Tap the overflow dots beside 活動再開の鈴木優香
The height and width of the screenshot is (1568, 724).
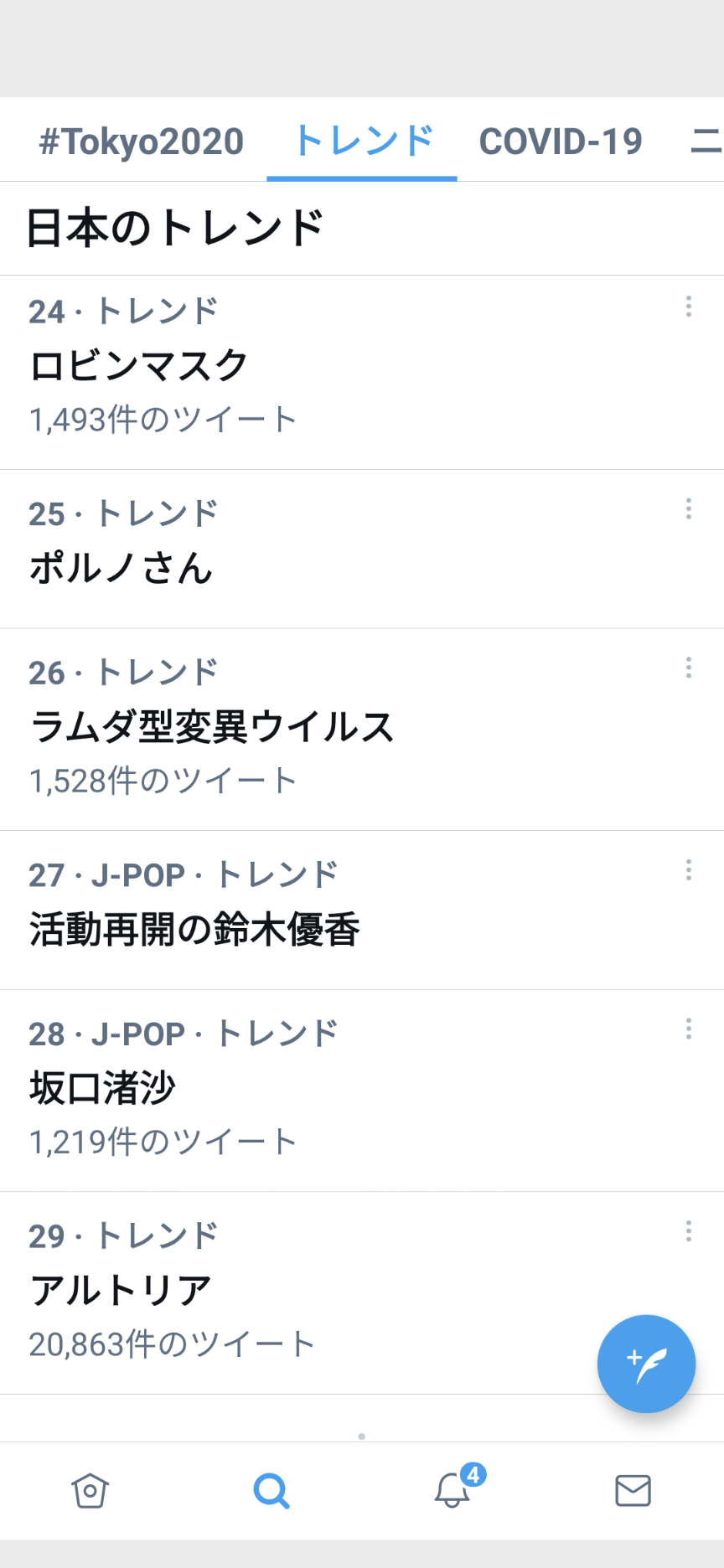(x=689, y=870)
